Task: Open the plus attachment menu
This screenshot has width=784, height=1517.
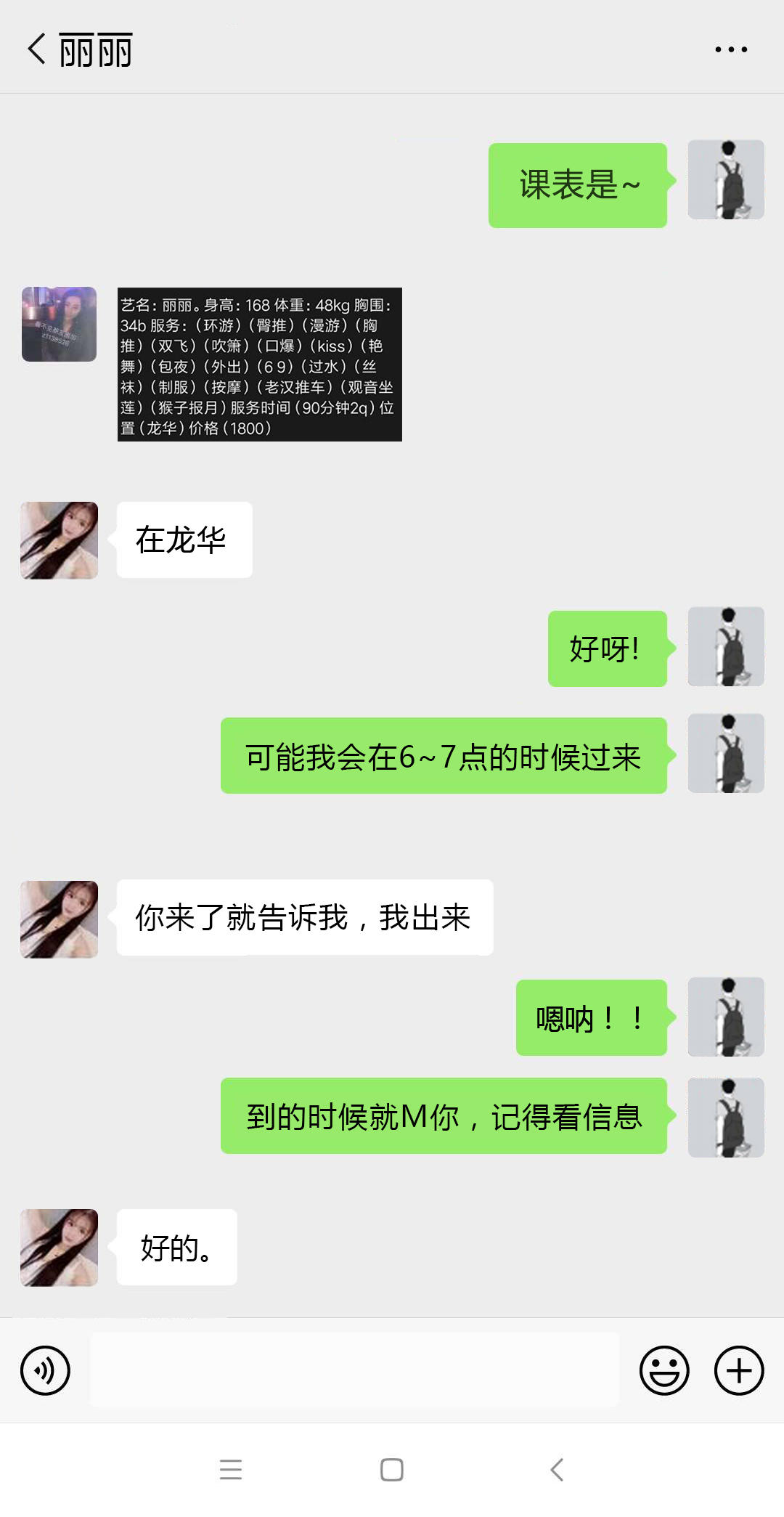Action: [x=738, y=1368]
